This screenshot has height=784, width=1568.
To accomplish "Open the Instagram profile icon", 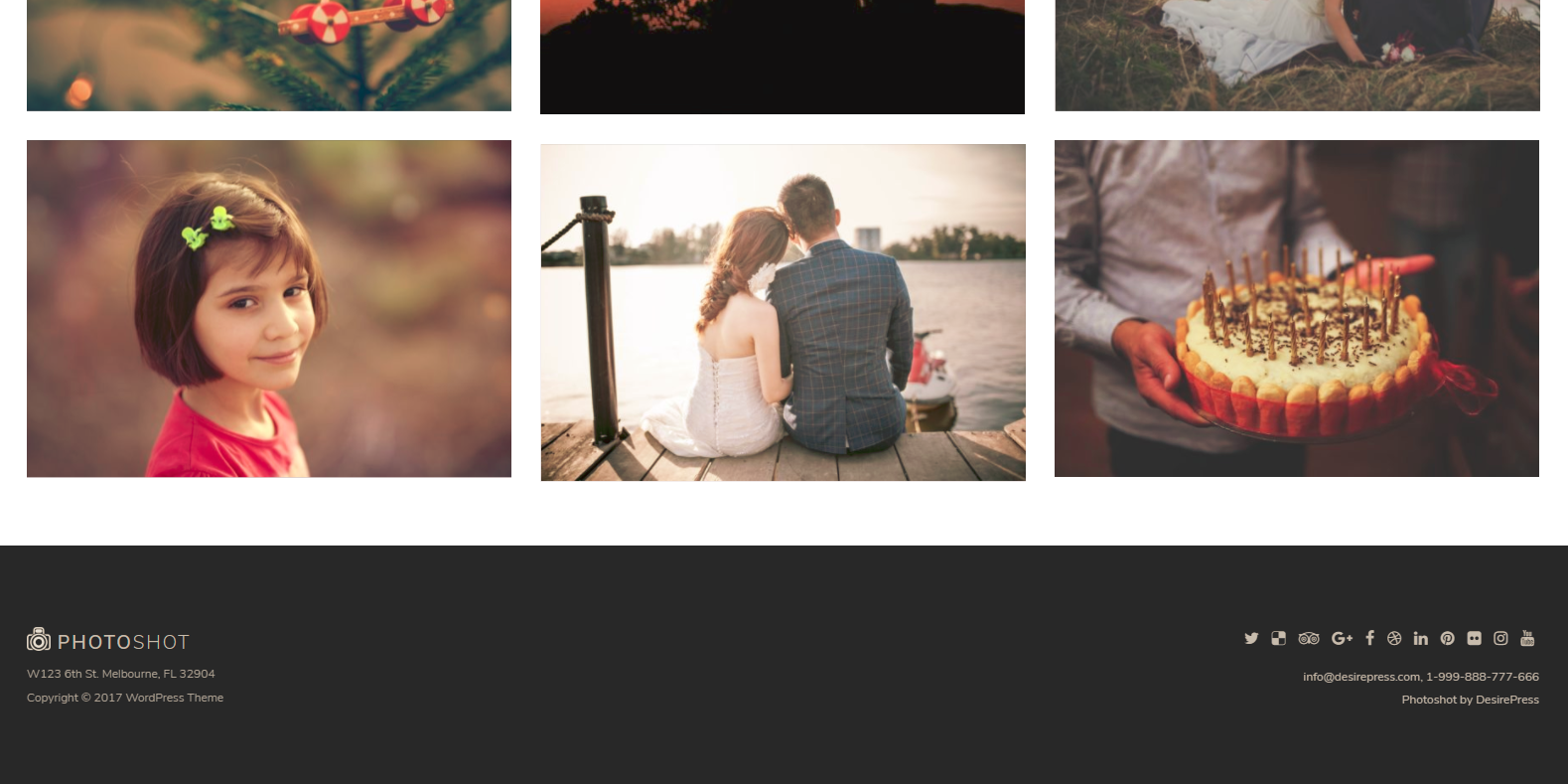I will tap(1500, 638).
